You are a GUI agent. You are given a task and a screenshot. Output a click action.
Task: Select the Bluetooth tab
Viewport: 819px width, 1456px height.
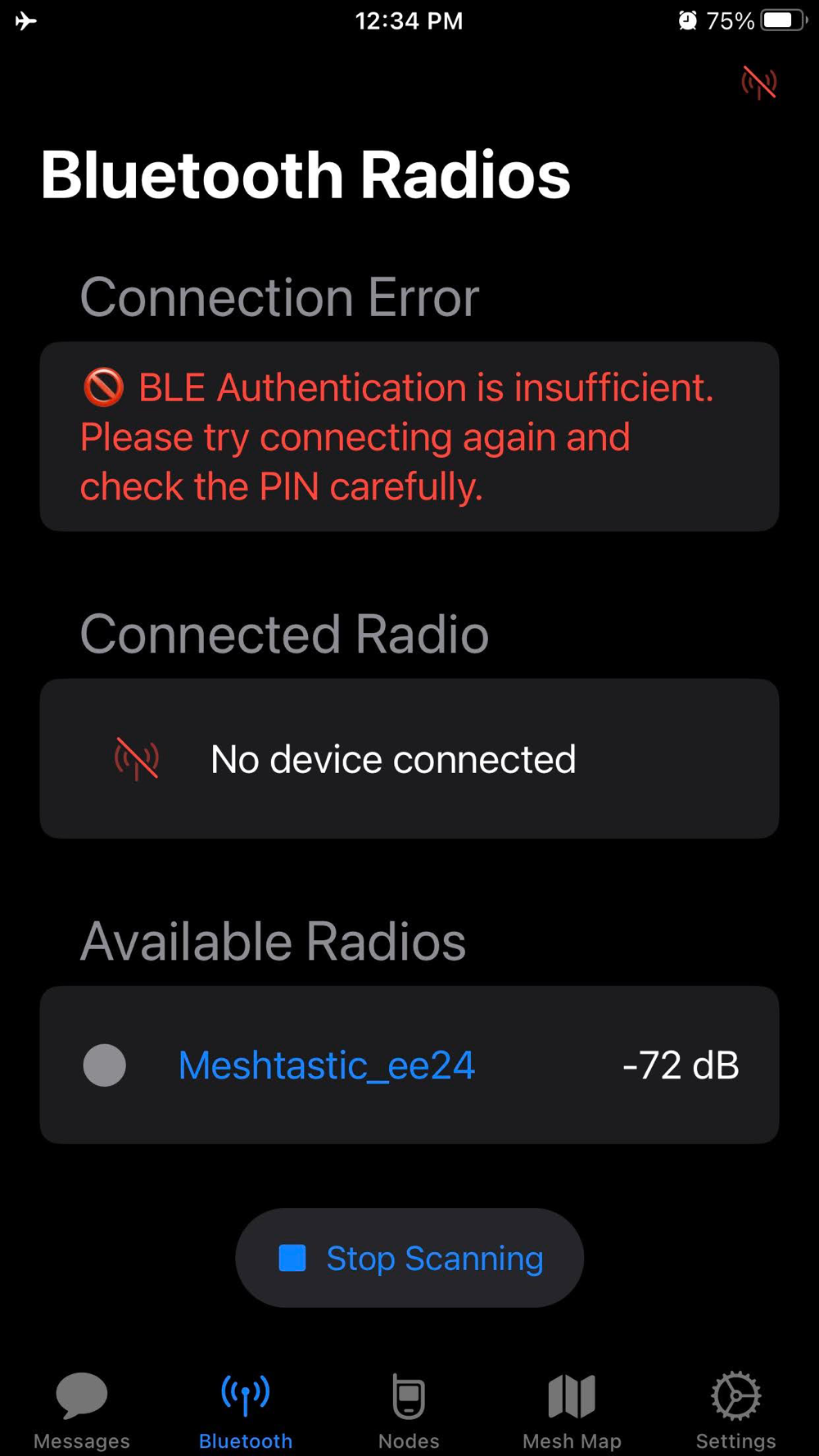click(246, 1410)
